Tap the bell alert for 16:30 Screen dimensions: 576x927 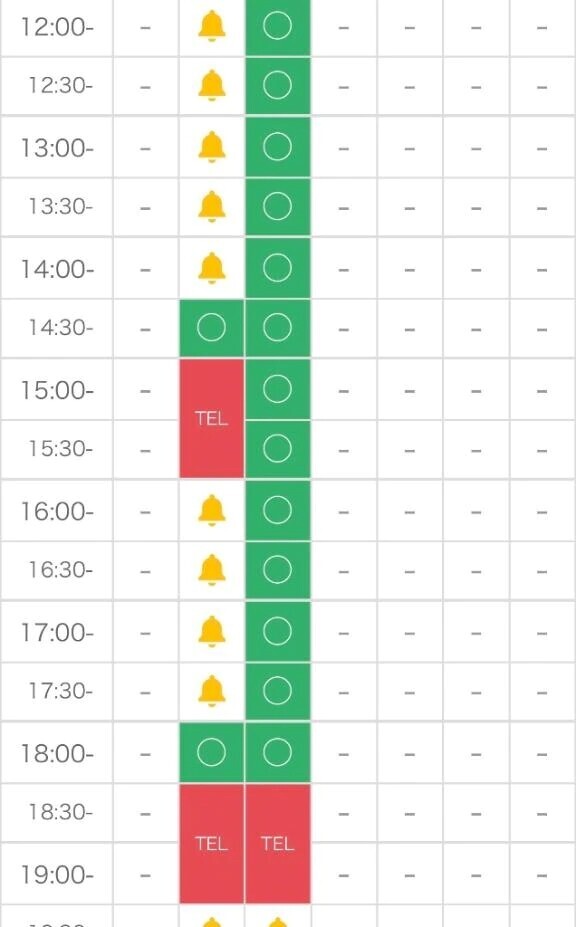coord(212,570)
